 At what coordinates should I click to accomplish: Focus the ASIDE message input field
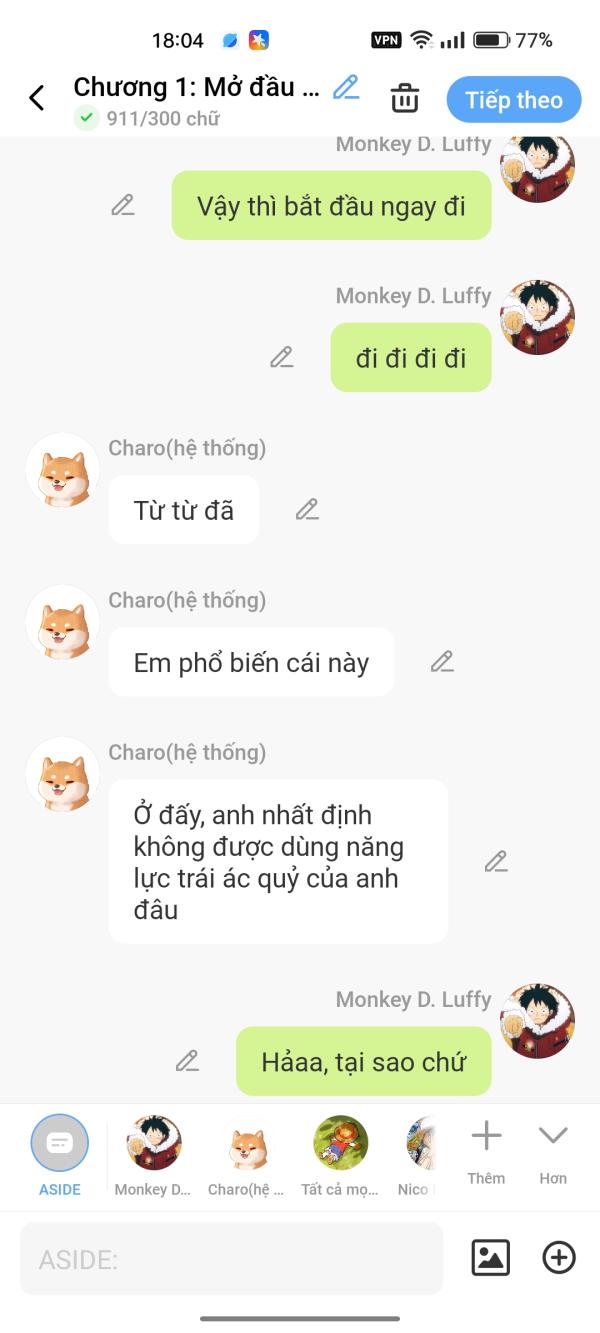click(x=231, y=1259)
